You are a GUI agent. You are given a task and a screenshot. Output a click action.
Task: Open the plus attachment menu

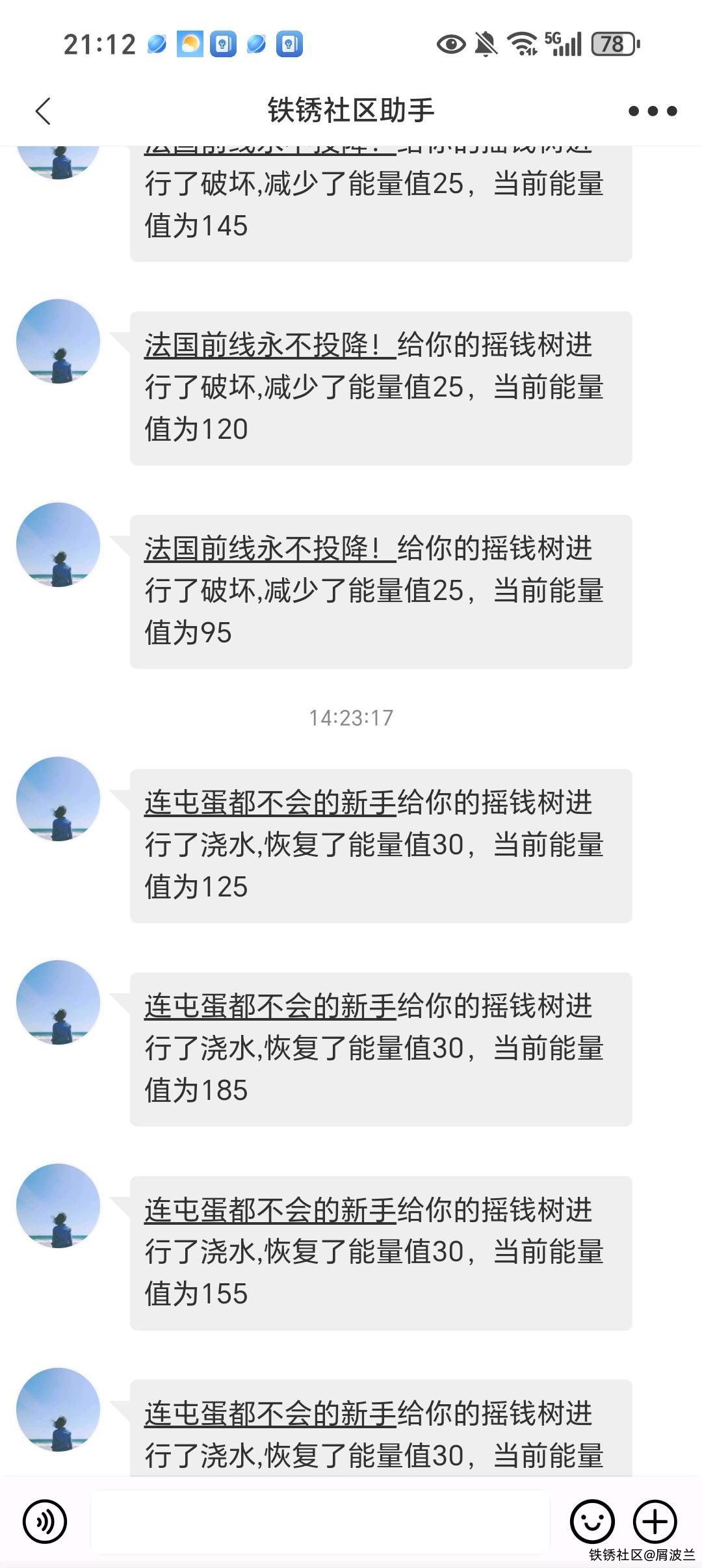(655, 1521)
